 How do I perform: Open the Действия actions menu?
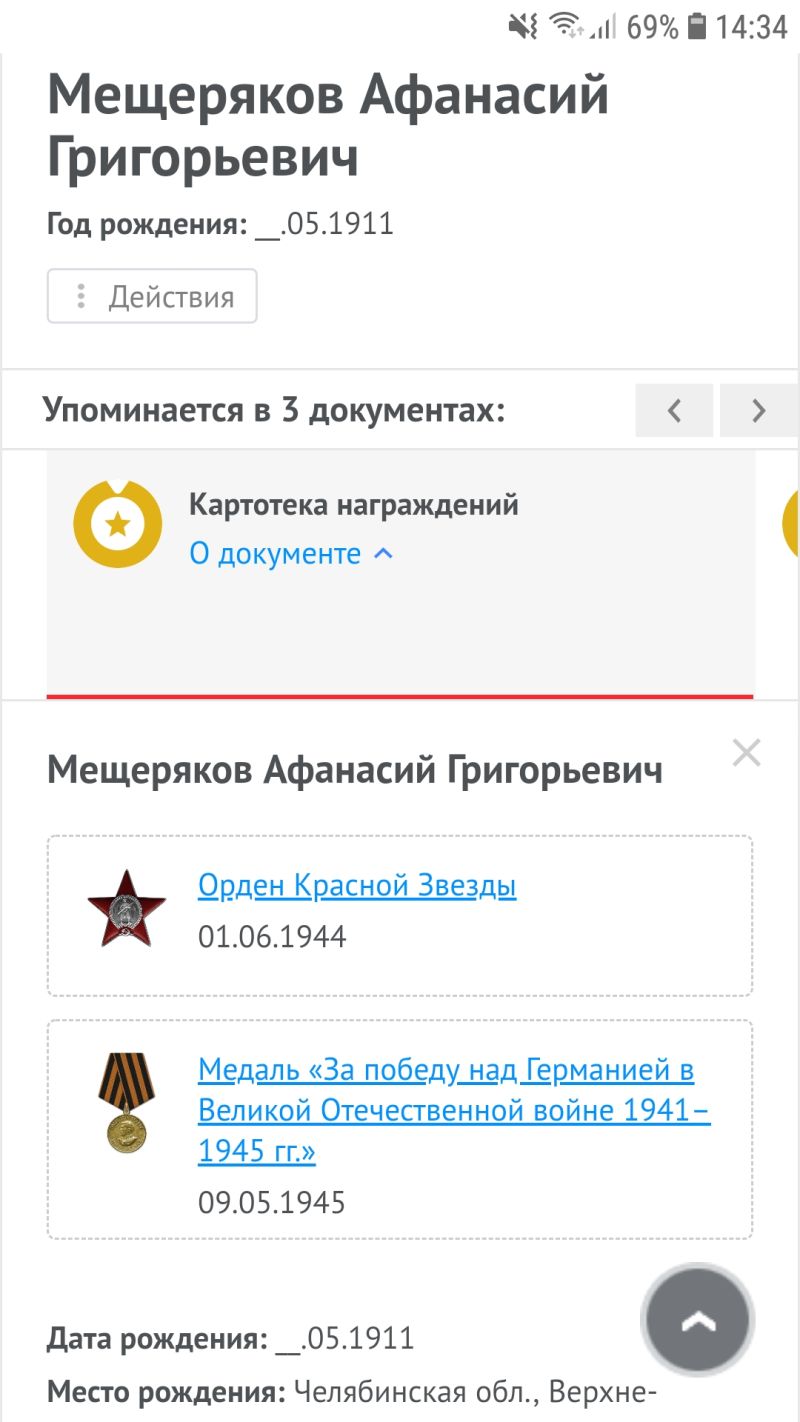[152, 296]
